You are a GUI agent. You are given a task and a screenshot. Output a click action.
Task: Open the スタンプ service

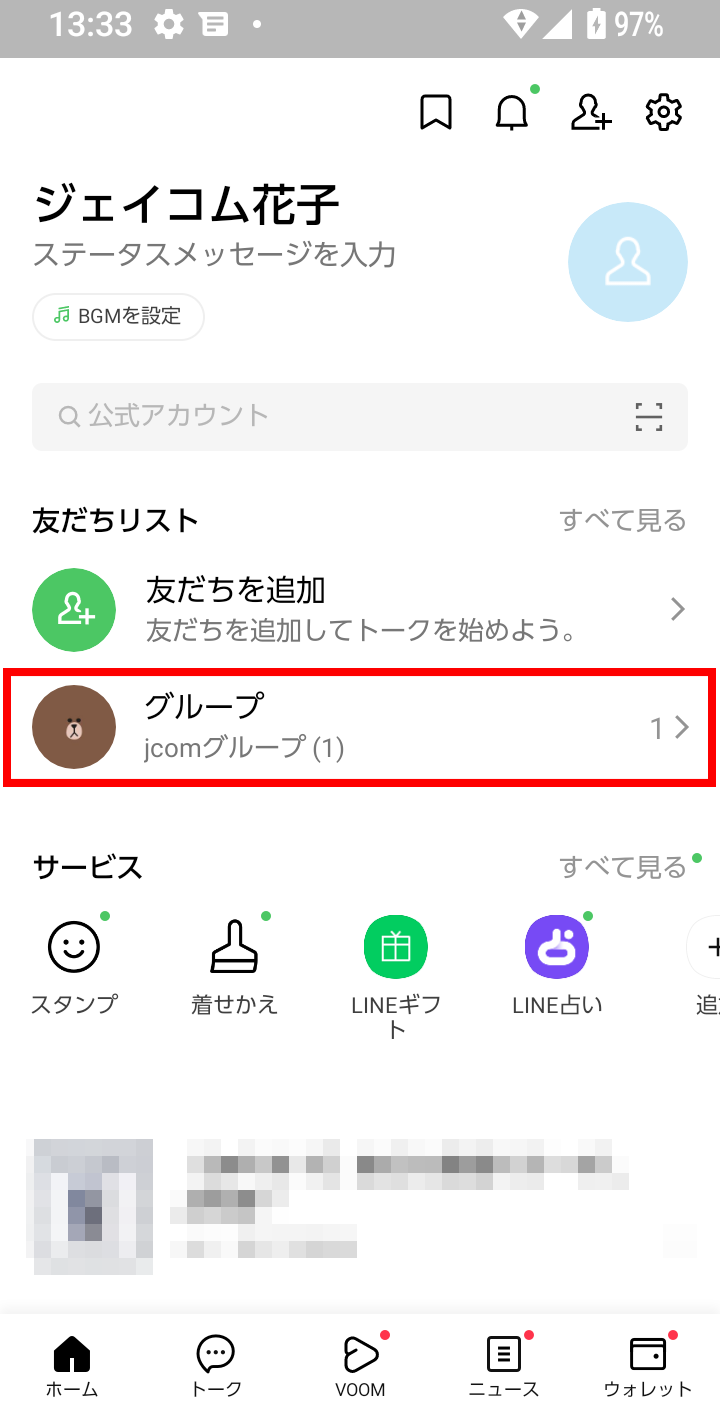click(x=74, y=962)
